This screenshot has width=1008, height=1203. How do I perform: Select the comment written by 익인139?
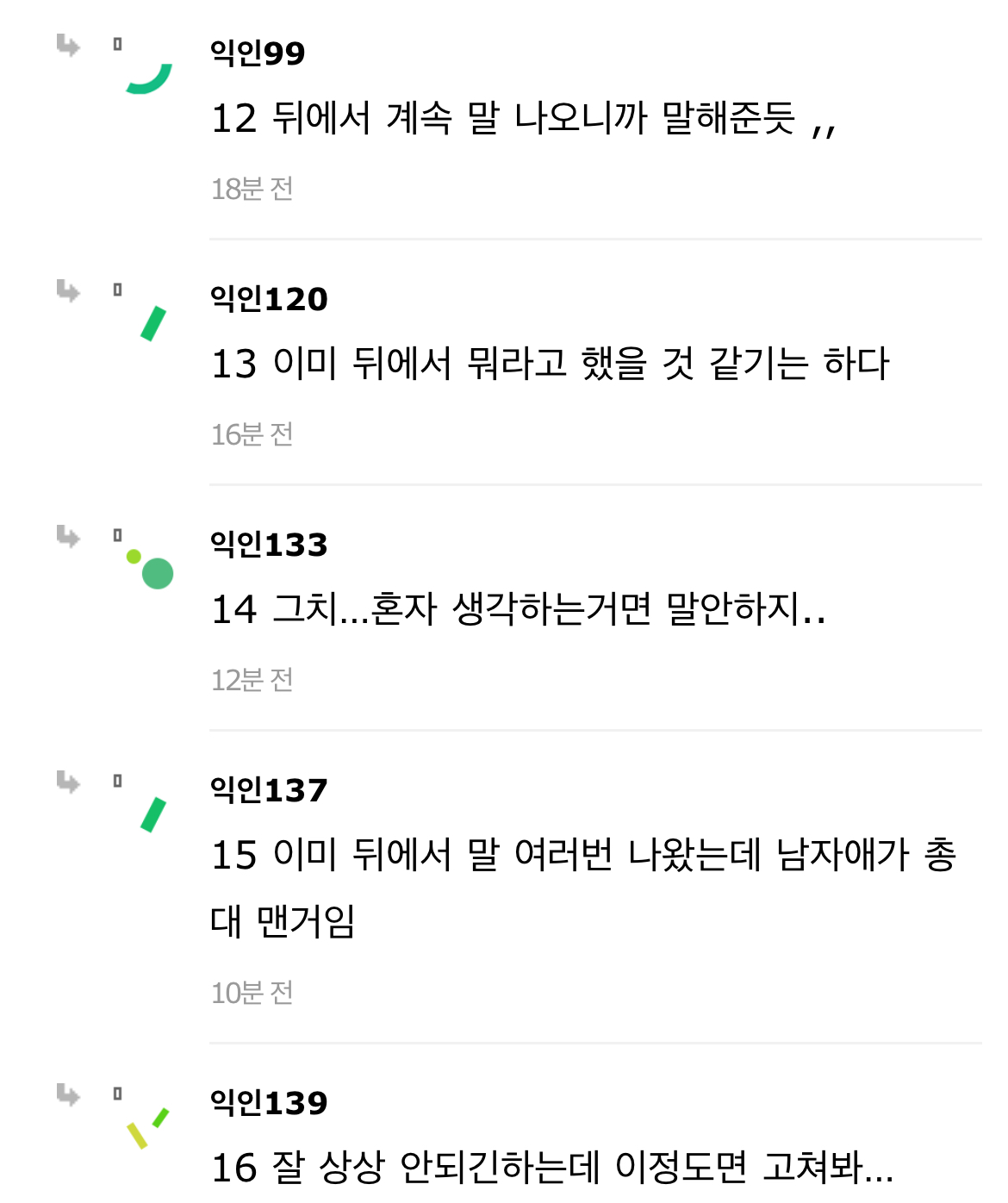click(x=551, y=1169)
